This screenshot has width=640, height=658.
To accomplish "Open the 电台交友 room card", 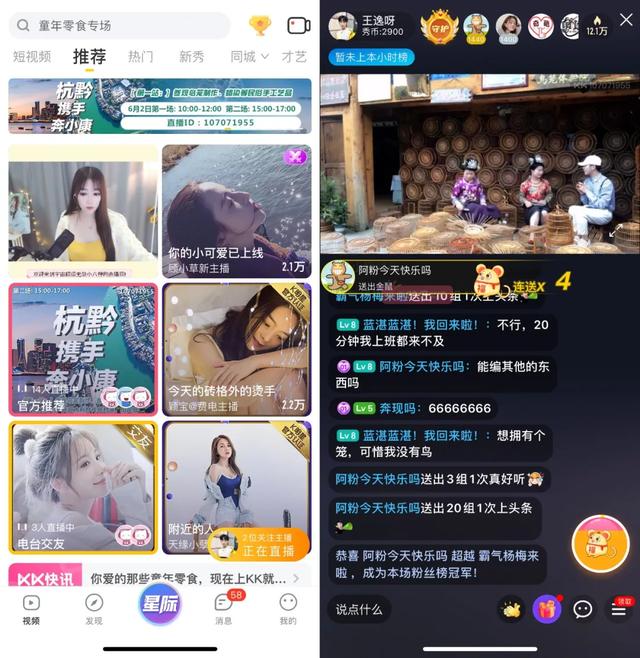I will point(83,488).
